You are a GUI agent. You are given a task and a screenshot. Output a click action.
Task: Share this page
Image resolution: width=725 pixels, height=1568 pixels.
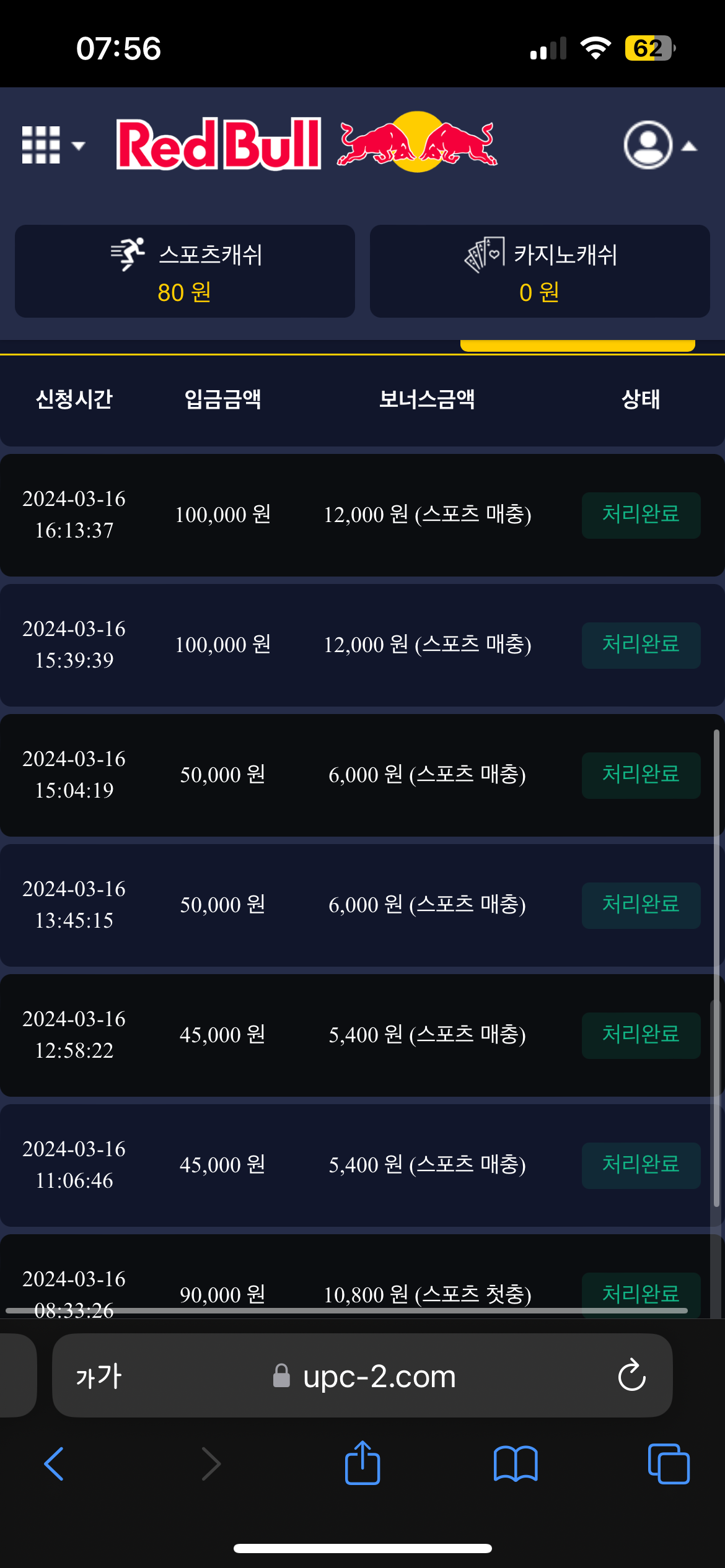[x=362, y=1464]
